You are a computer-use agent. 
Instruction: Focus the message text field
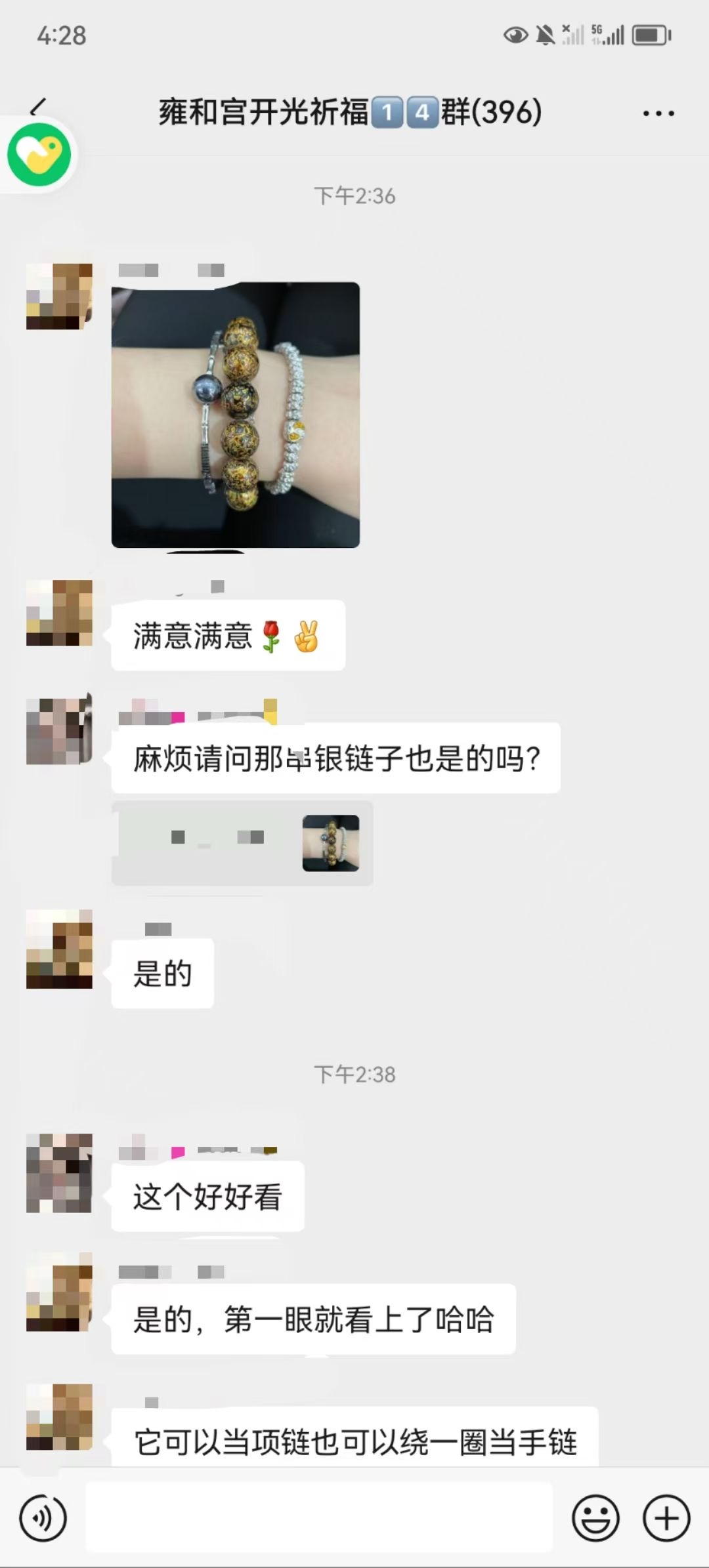(x=319, y=1517)
